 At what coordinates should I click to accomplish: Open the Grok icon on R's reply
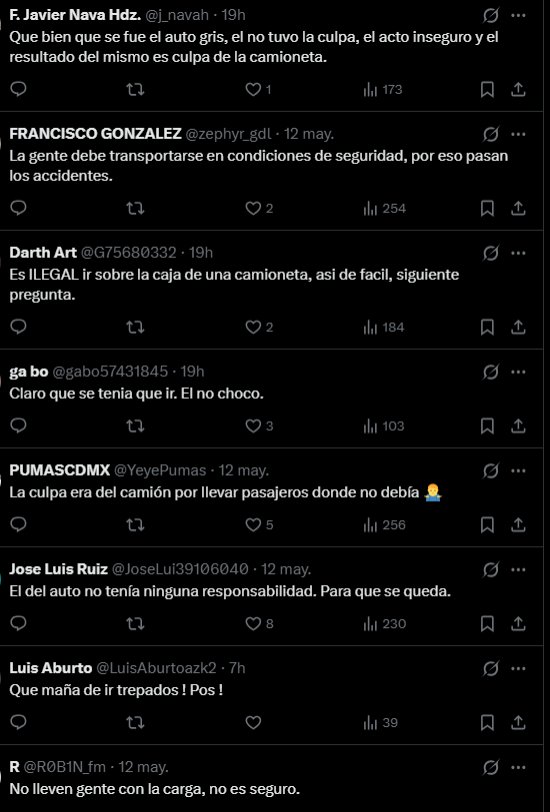[x=490, y=767]
